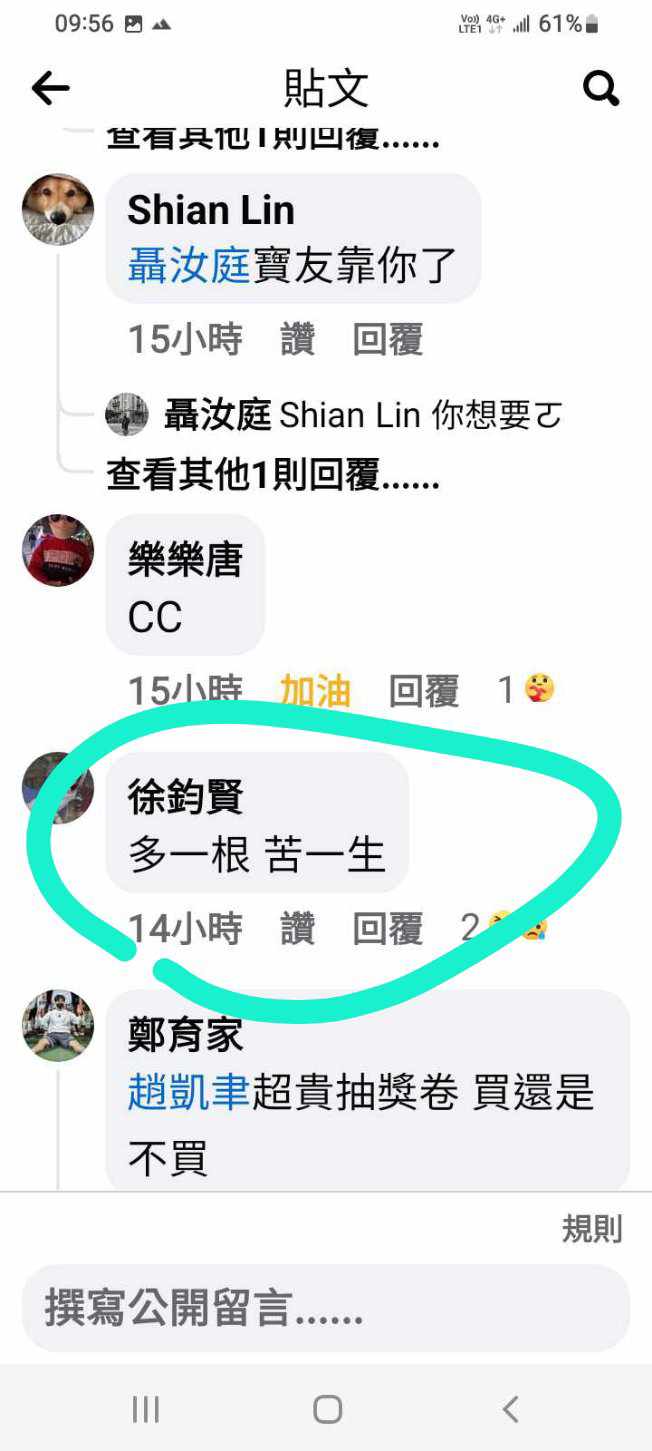Reply to 徐鈞賢's comment

[x=388, y=929]
